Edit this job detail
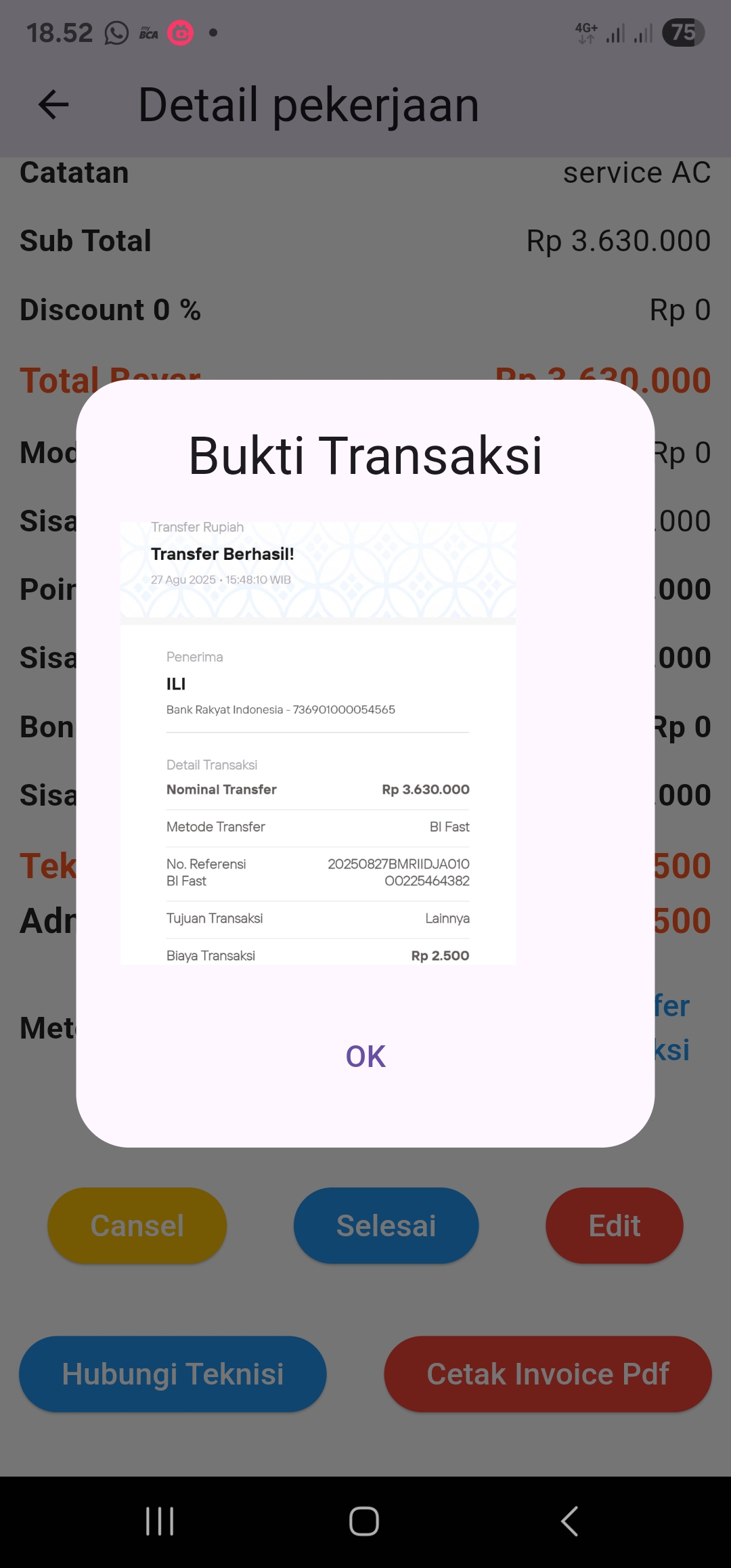This screenshot has width=731, height=1568. (x=614, y=1225)
